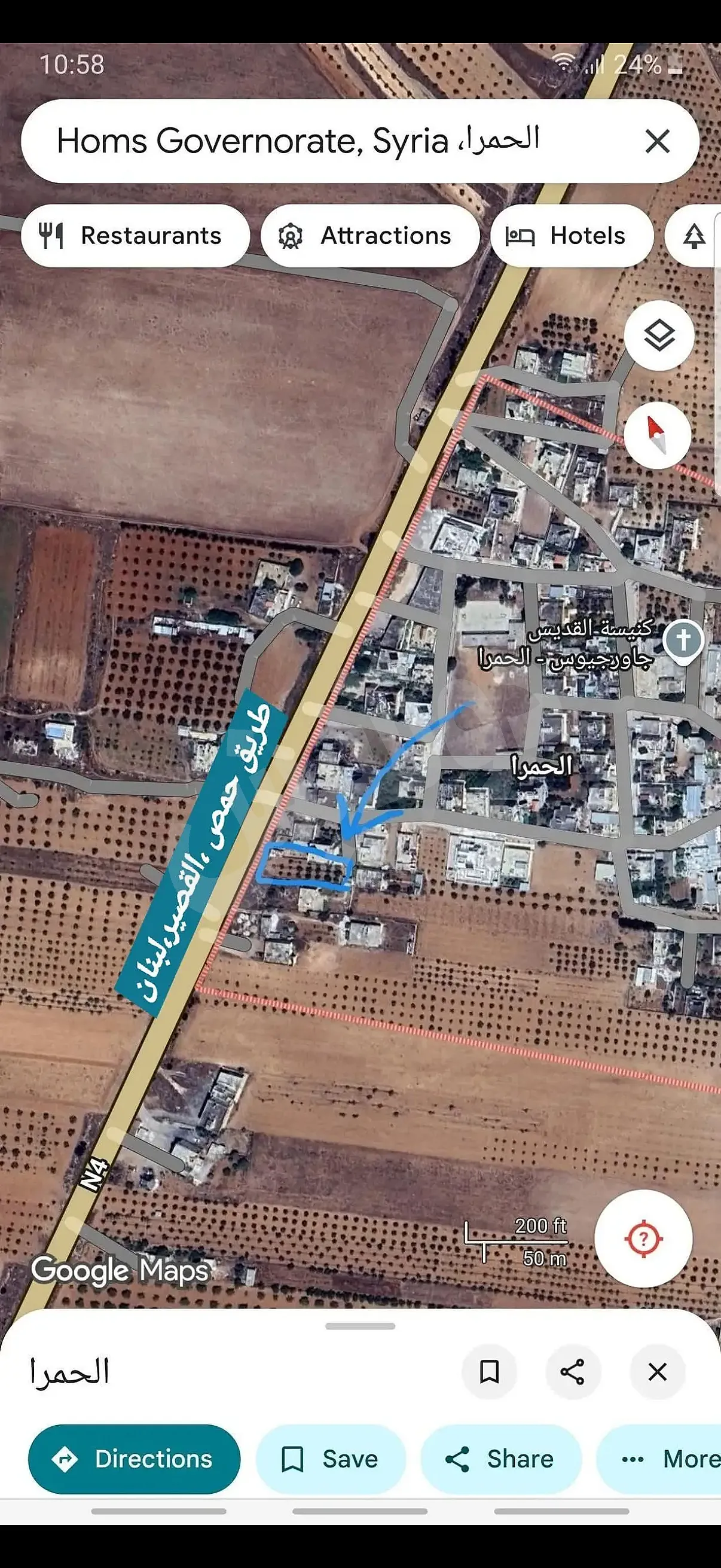Reset map orientation with the compass
Screen dimensions: 721x1568
coord(657,435)
